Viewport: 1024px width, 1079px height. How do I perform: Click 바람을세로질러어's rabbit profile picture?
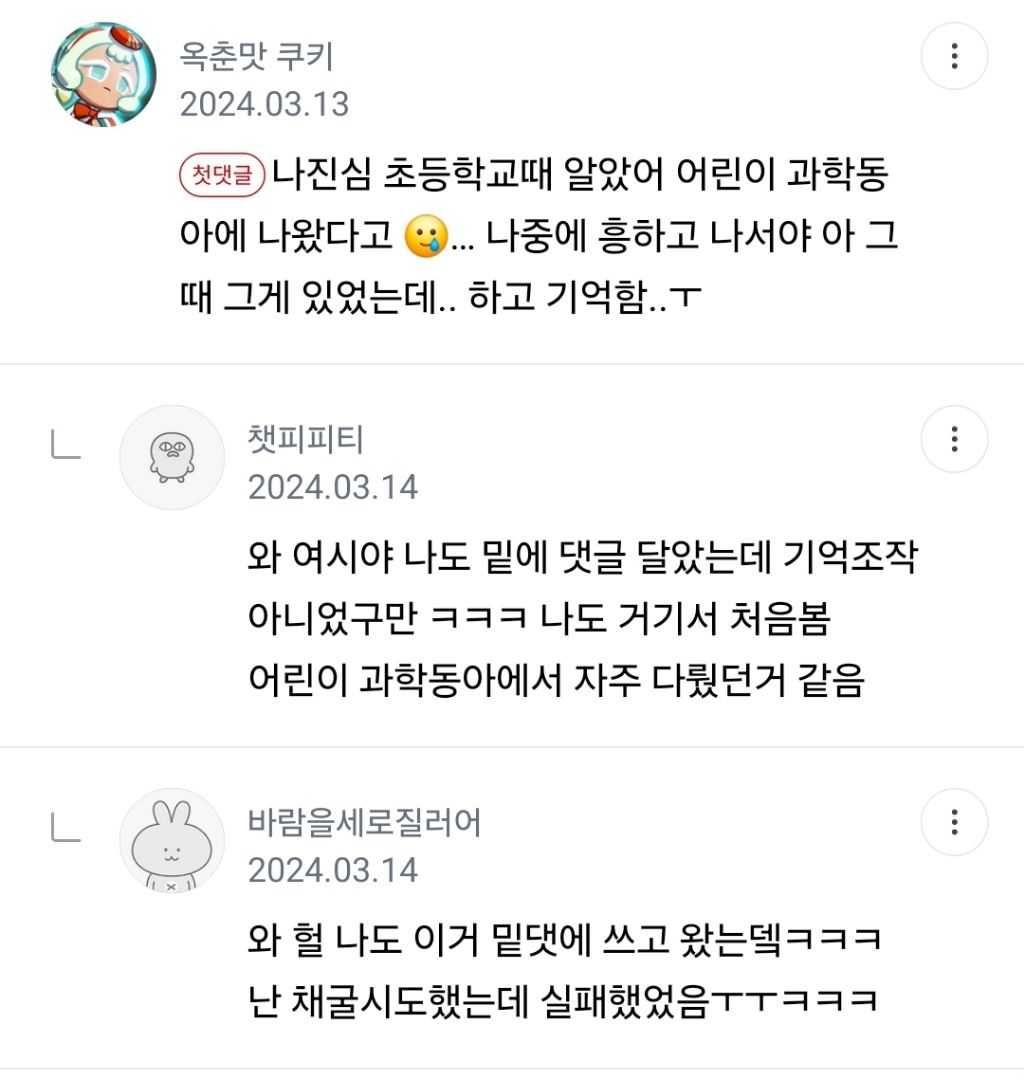(171, 841)
